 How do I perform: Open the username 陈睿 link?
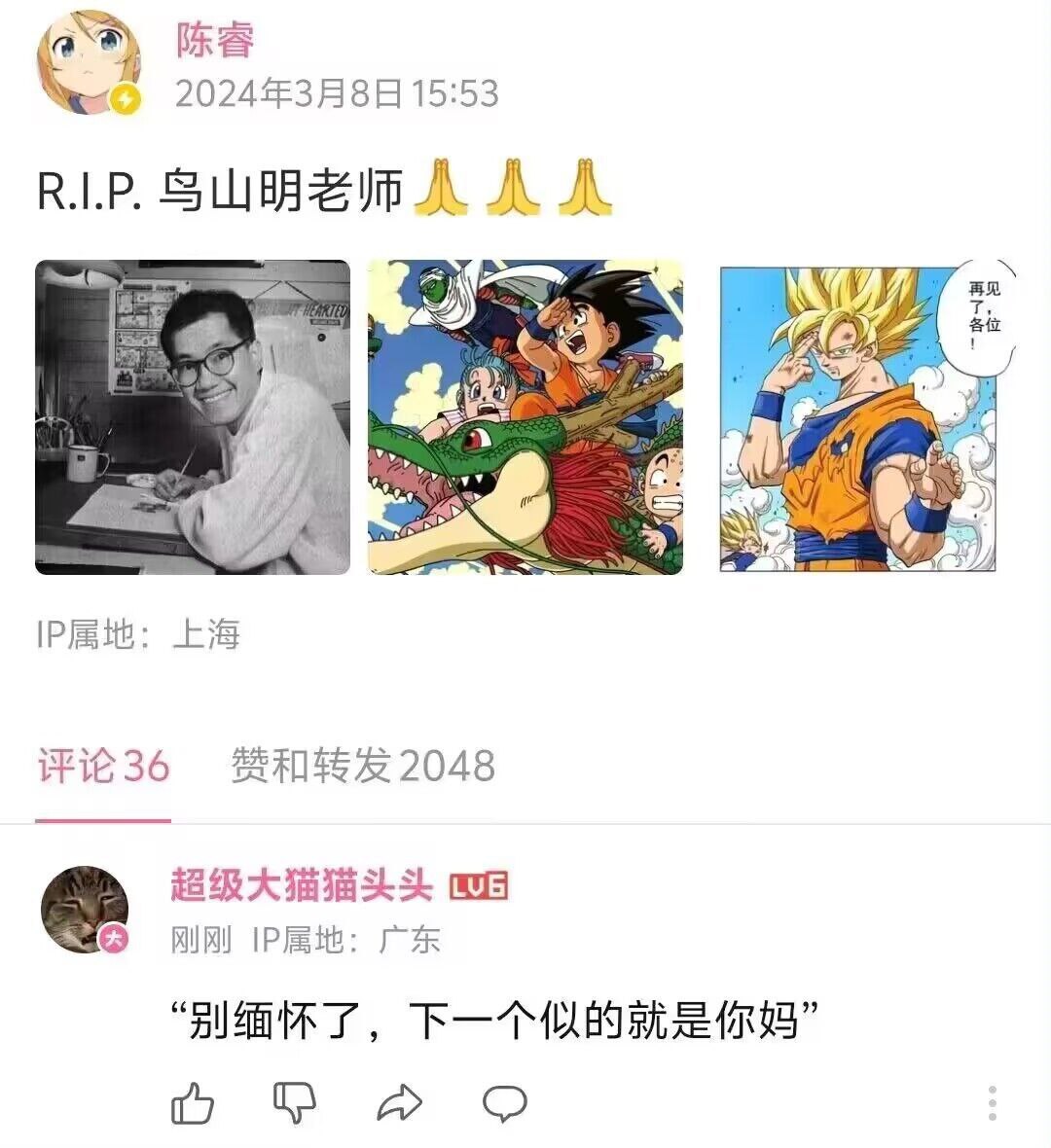pos(214,39)
